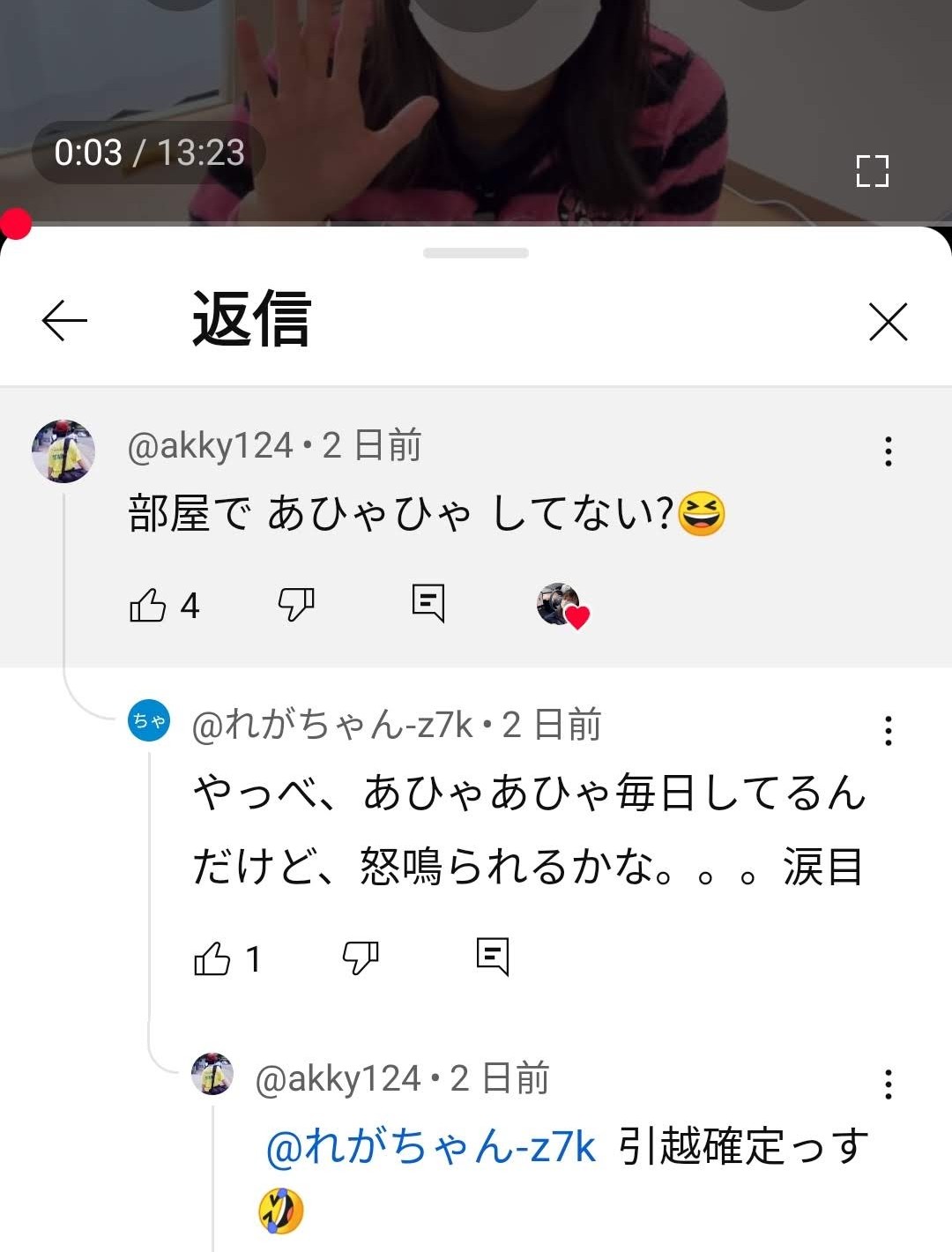Open options menu for @れがちゃん-z7k's reply
Image resolution: width=952 pixels, height=1252 pixels.
coord(888,731)
